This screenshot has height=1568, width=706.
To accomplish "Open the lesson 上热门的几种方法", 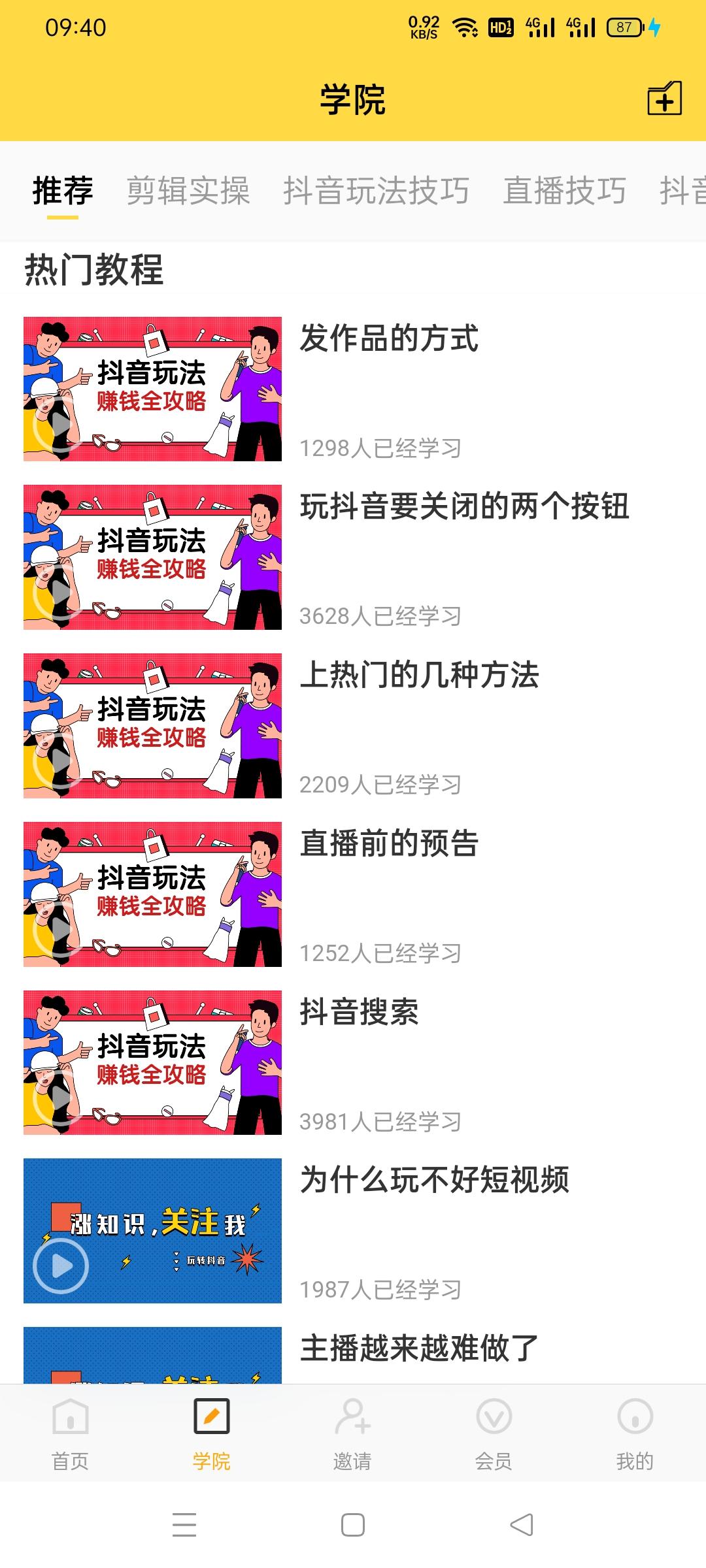I will pyautogui.click(x=422, y=678).
